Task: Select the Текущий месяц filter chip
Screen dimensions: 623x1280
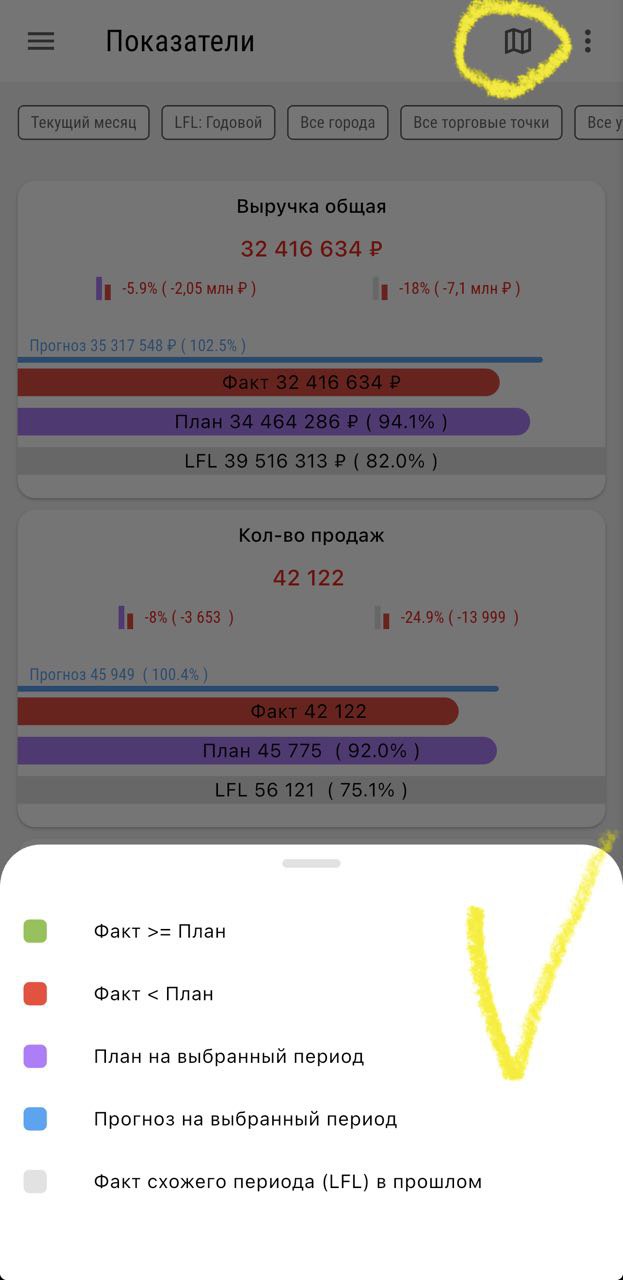Action: click(x=84, y=123)
